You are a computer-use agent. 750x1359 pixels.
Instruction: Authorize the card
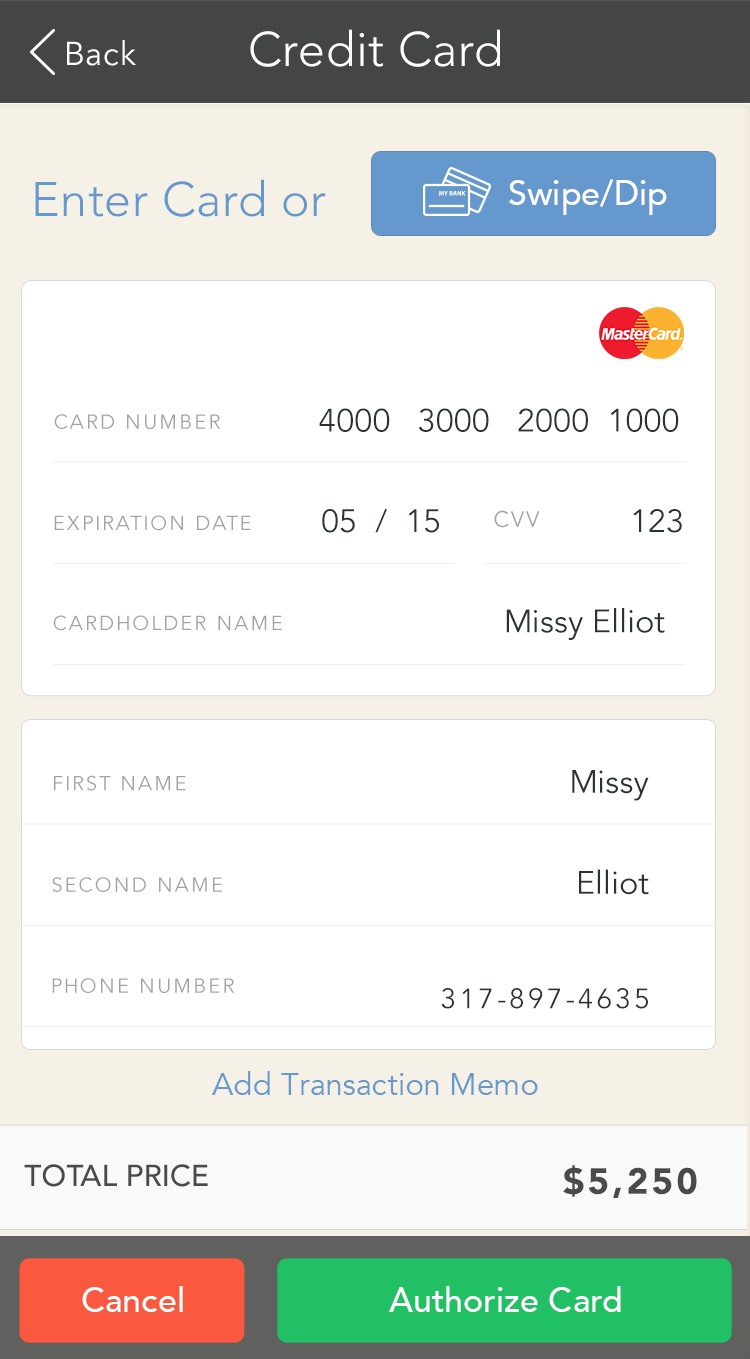tap(505, 1300)
